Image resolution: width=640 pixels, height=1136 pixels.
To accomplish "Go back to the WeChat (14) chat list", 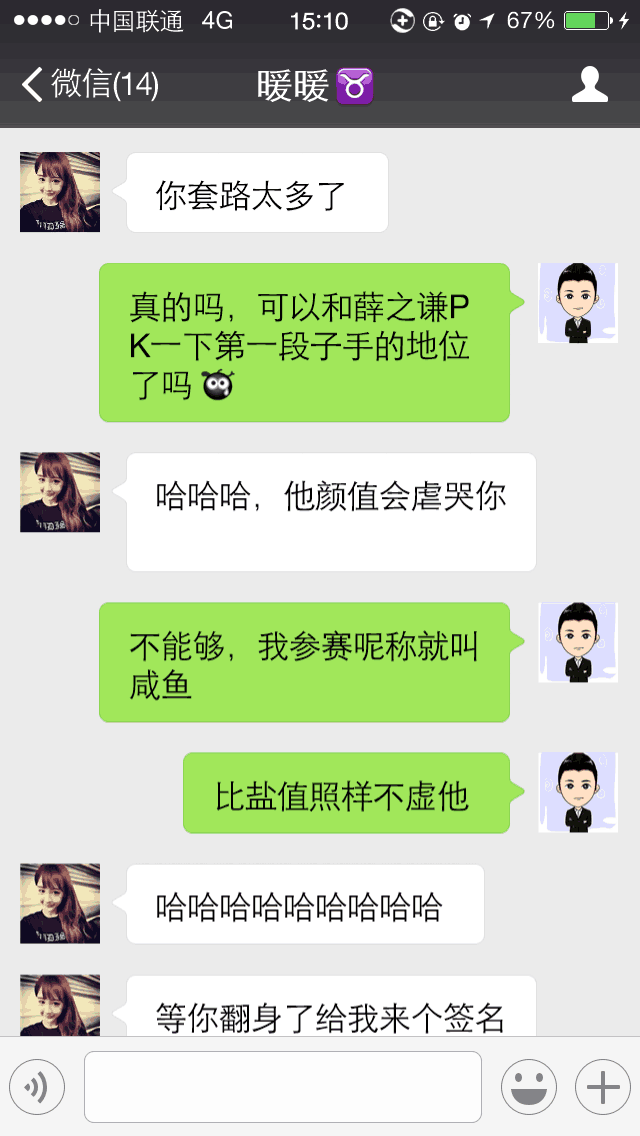I will (x=88, y=85).
